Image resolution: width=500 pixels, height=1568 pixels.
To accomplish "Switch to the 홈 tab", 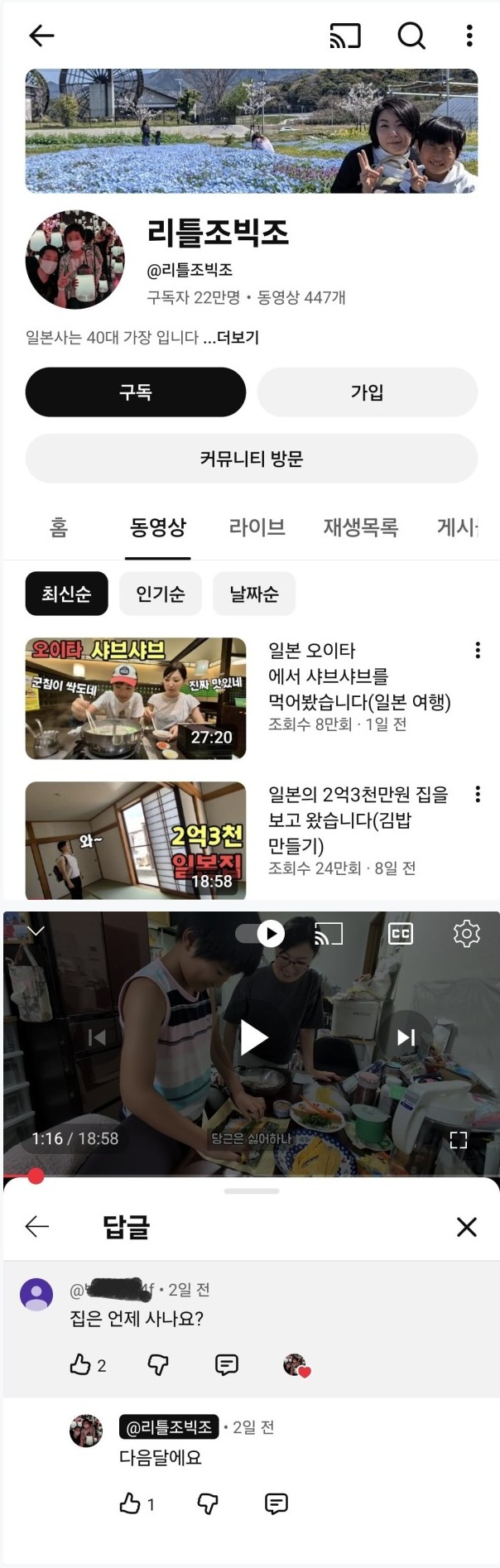I will pos(58,527).
